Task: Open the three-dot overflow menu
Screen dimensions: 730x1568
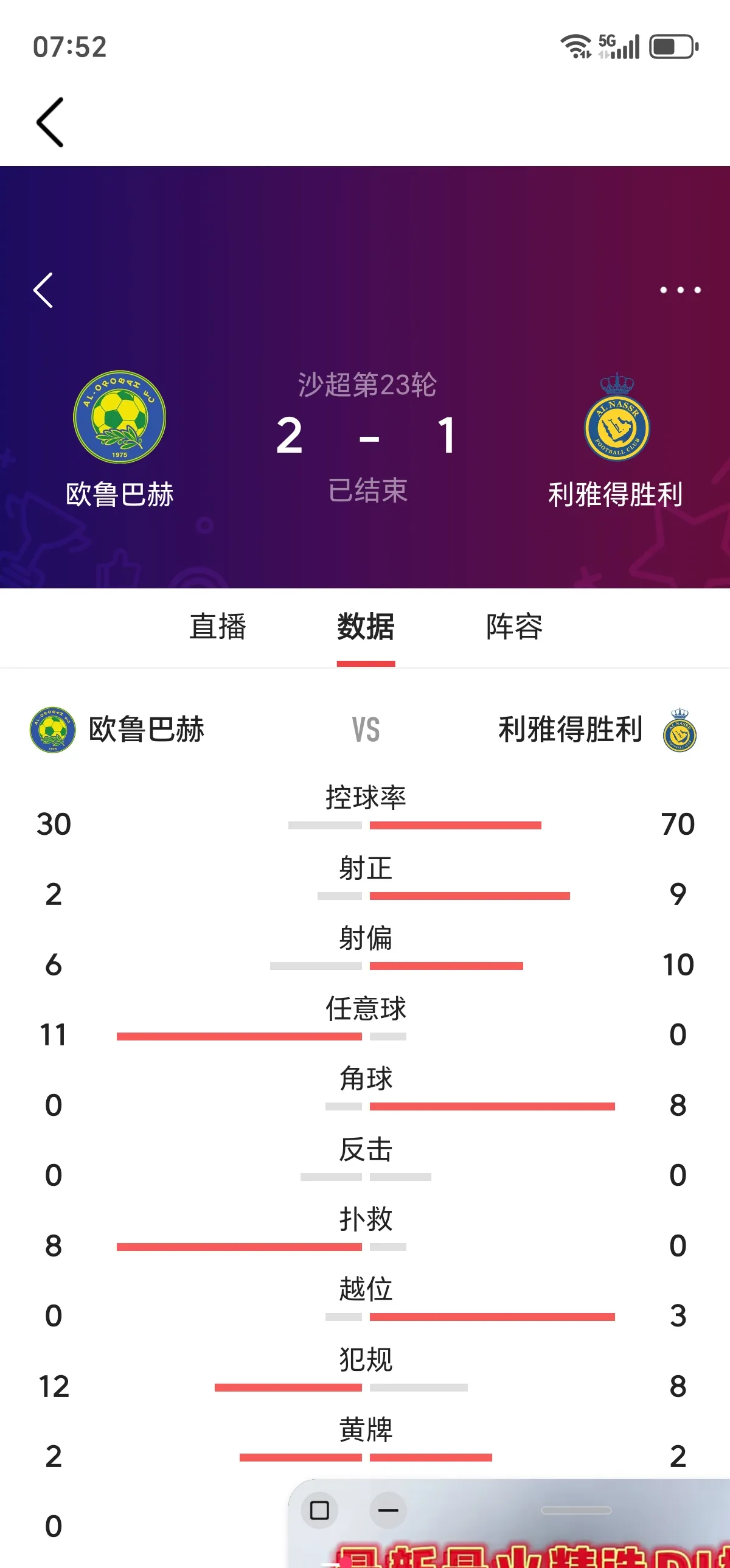Action: [681, 290]
